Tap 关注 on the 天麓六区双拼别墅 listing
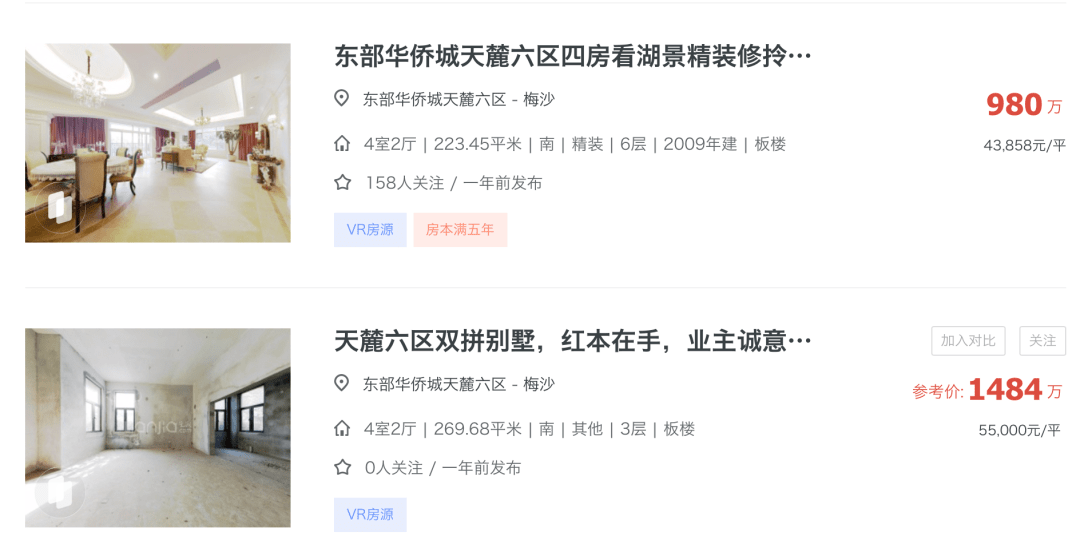This screenshot has width=1080, height=548. pyautogui.click(x=1042, y=341)
